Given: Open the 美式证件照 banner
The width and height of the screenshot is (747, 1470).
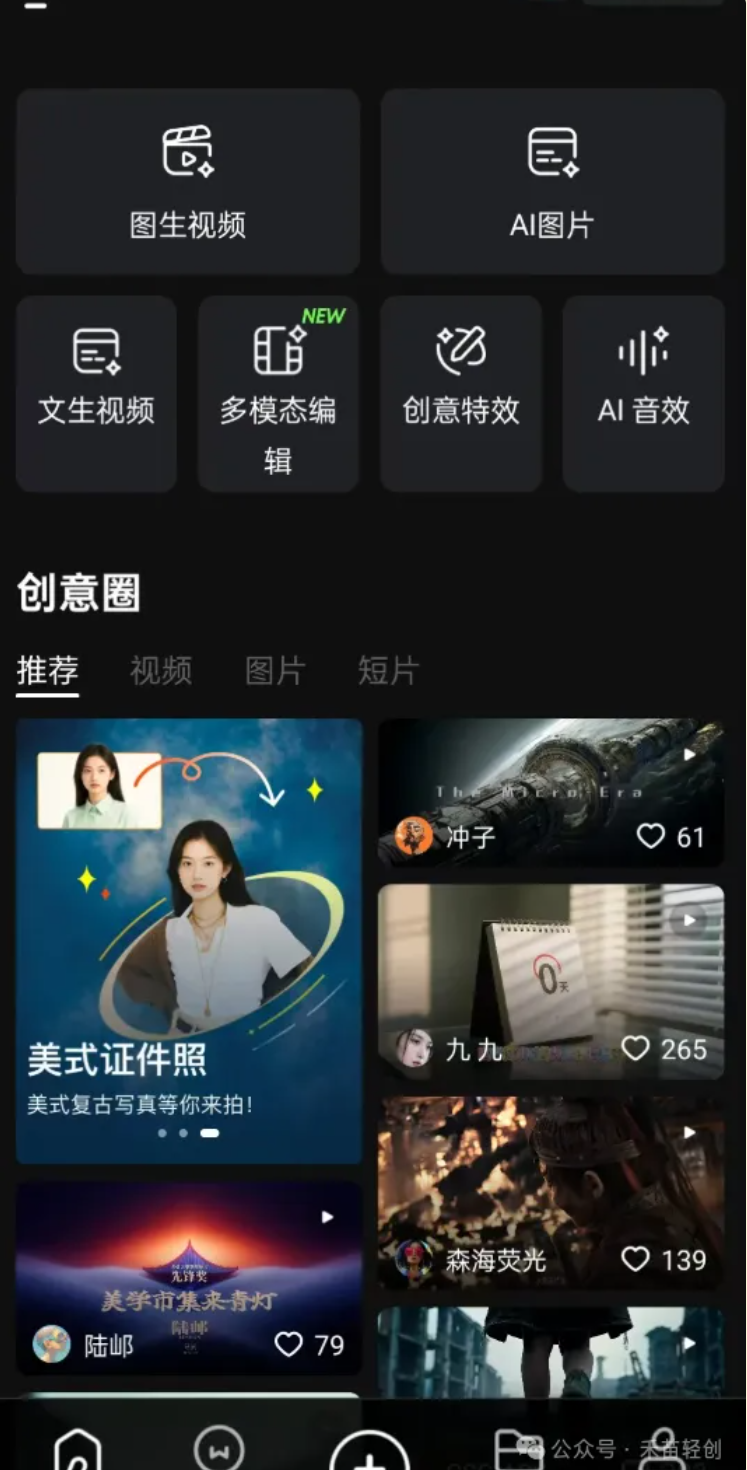Looking at the screenshot, I should (x=189, y=940).
